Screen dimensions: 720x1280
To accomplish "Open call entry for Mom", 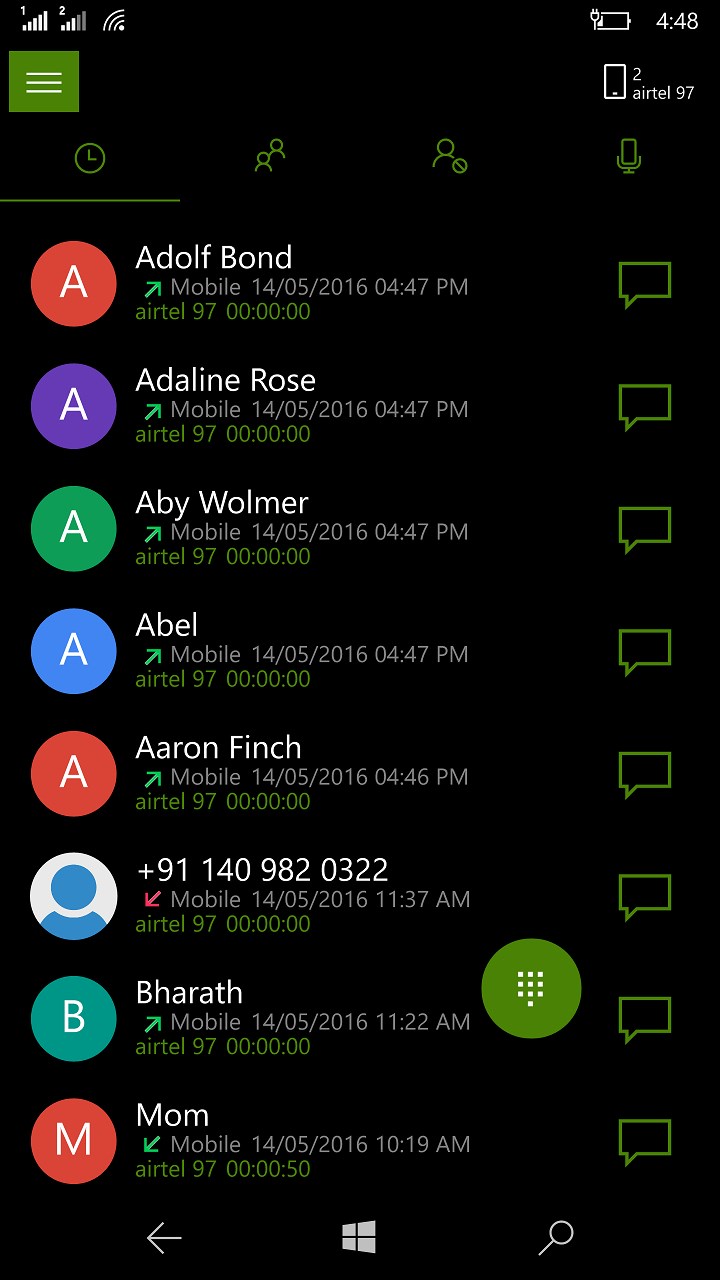I will coord(300,1141).
